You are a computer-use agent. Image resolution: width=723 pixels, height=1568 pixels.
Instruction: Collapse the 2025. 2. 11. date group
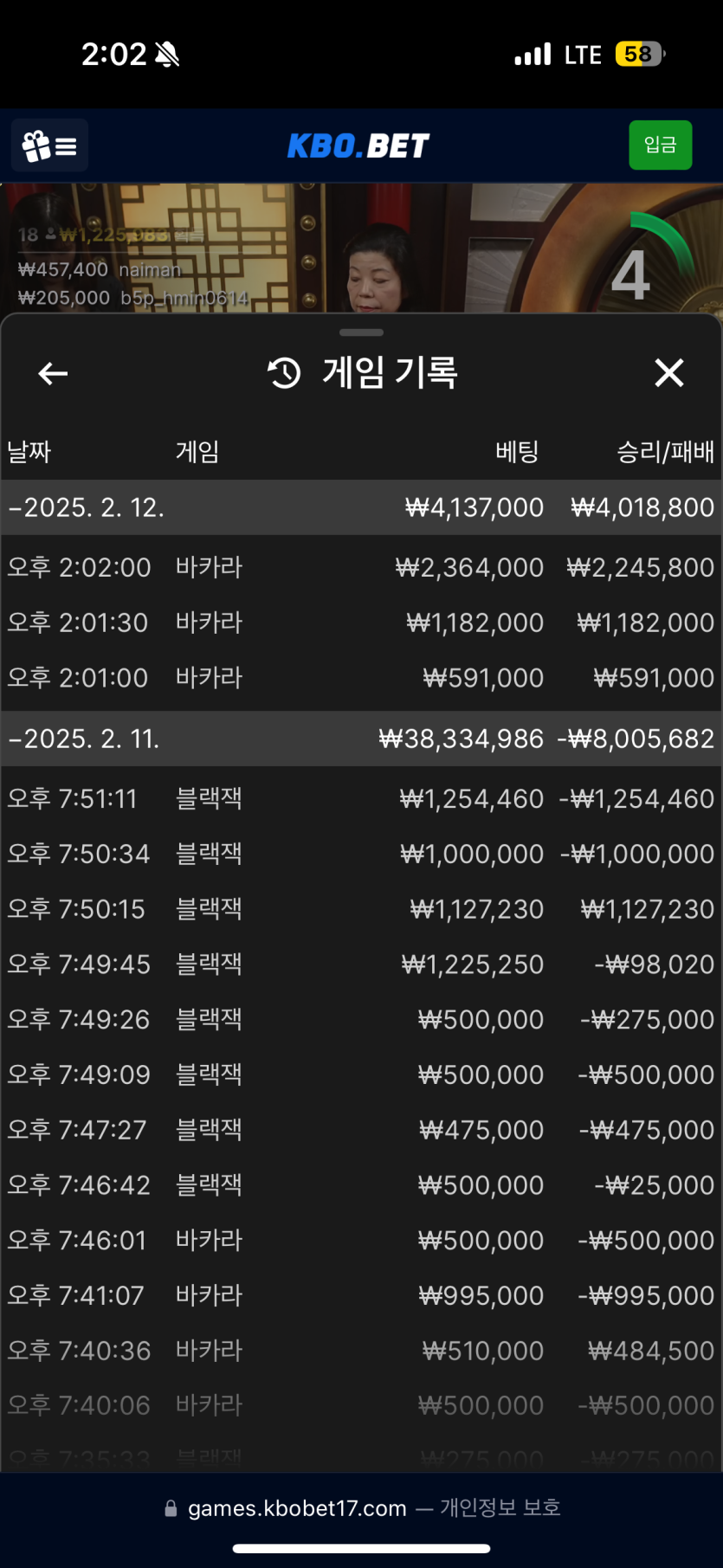(361, 739)
